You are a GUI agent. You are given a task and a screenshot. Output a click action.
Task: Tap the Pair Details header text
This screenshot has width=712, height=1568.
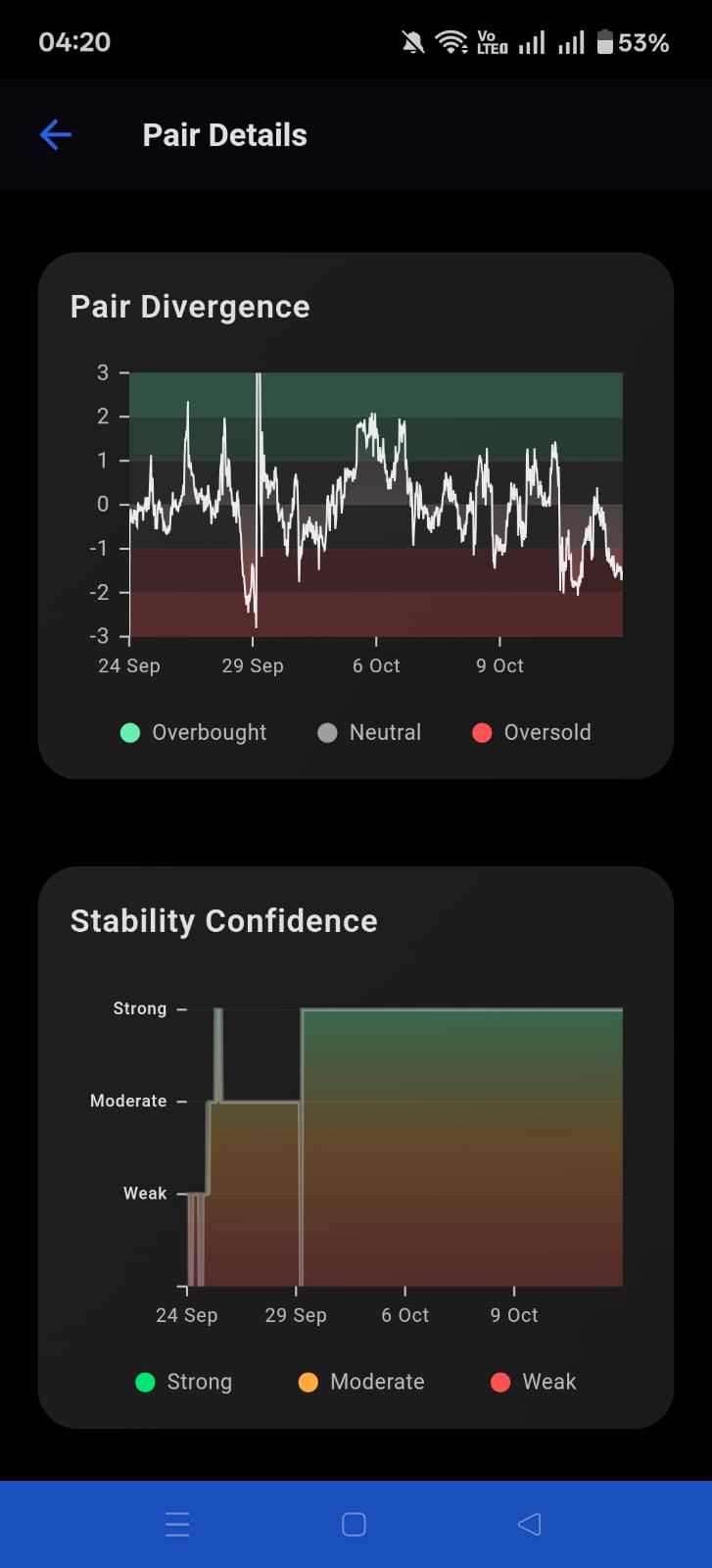pyautogui.click(x=224, y=134)
